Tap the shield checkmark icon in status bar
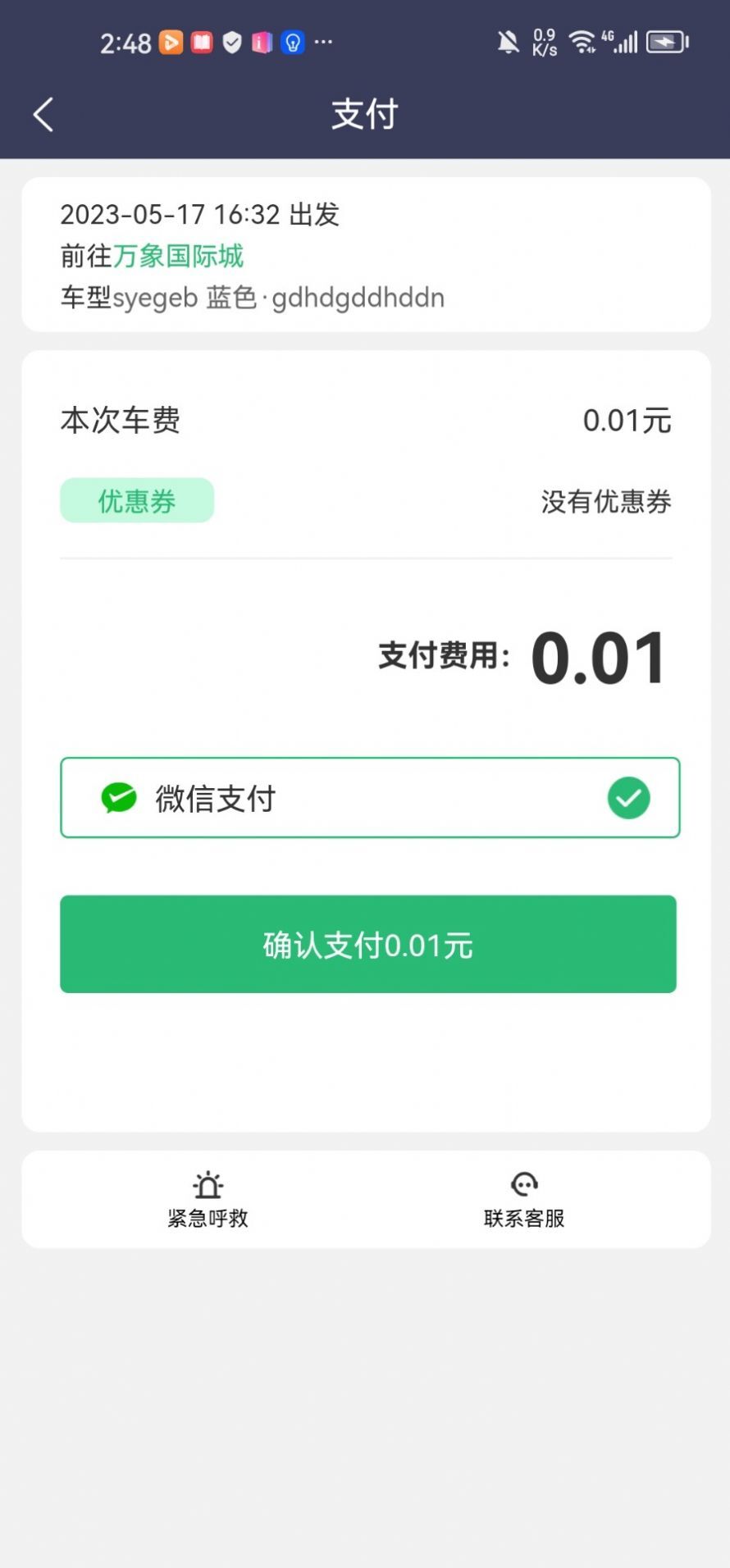730x1568 pixels. (x=231, y=42)
